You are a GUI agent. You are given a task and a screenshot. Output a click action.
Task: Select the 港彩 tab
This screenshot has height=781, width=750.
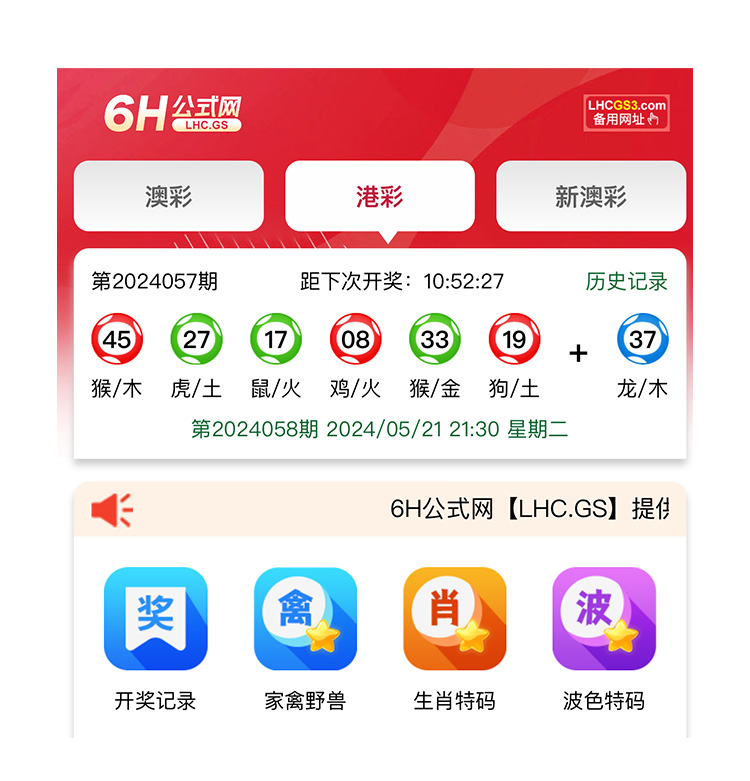pos(380,196)
